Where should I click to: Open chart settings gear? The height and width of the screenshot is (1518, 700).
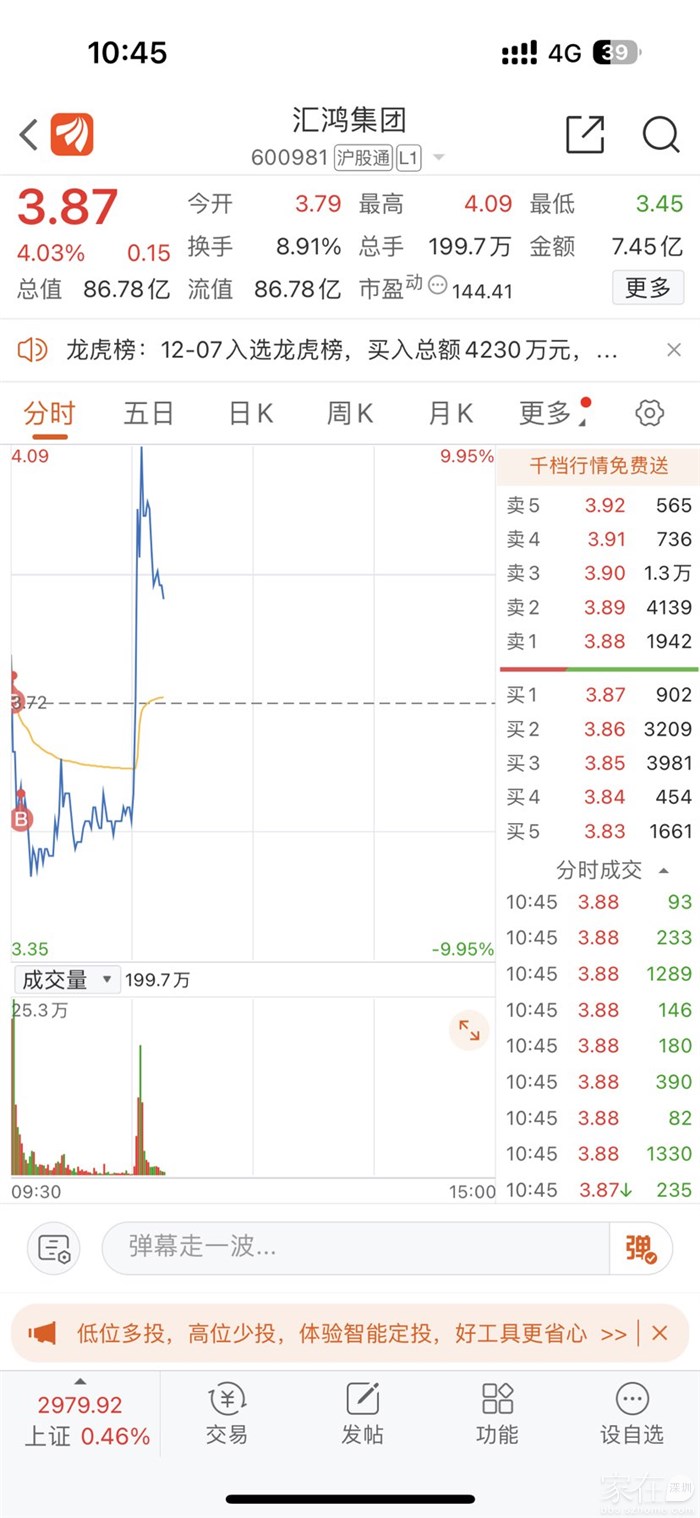pyautogui.click(x=649, y=413)
